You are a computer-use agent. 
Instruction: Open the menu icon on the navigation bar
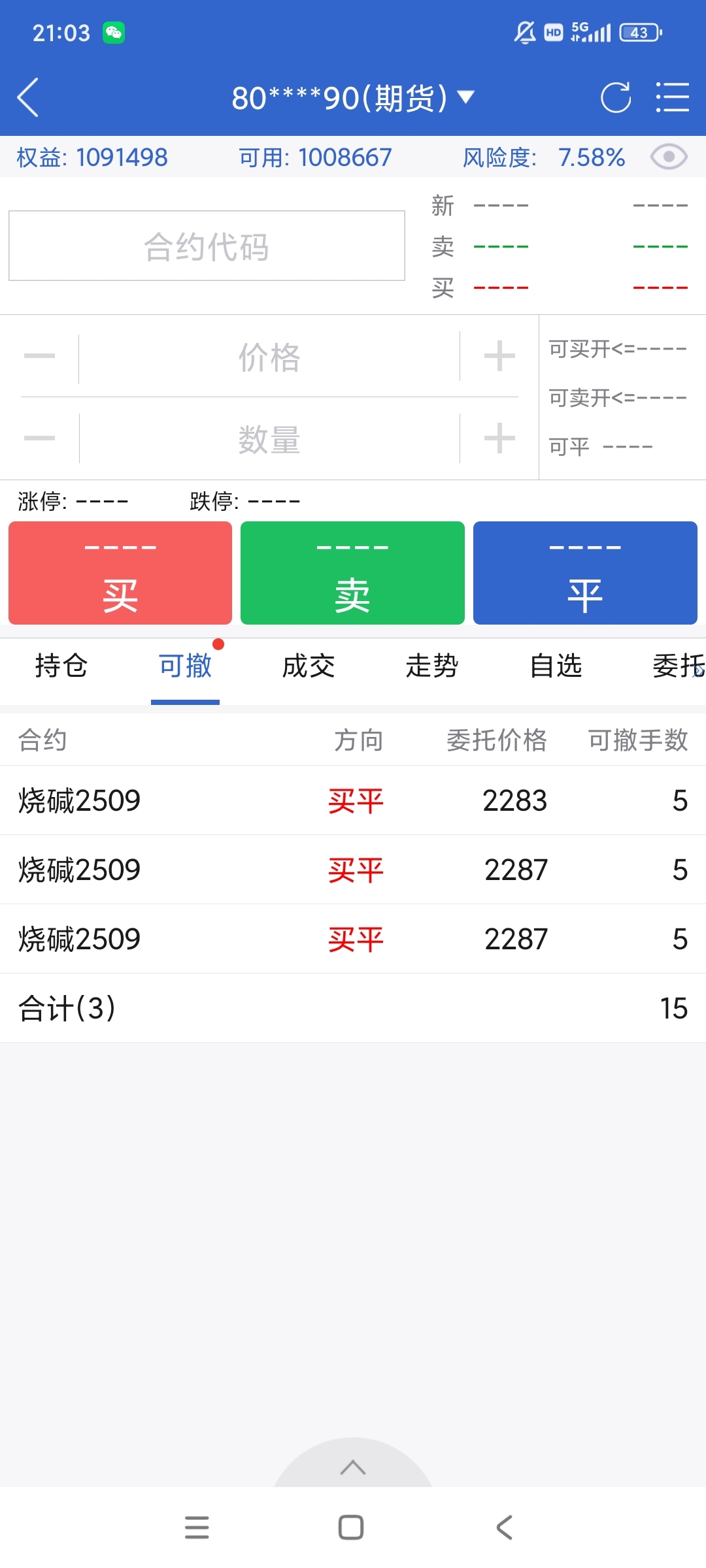click(x=197, y=1527)
